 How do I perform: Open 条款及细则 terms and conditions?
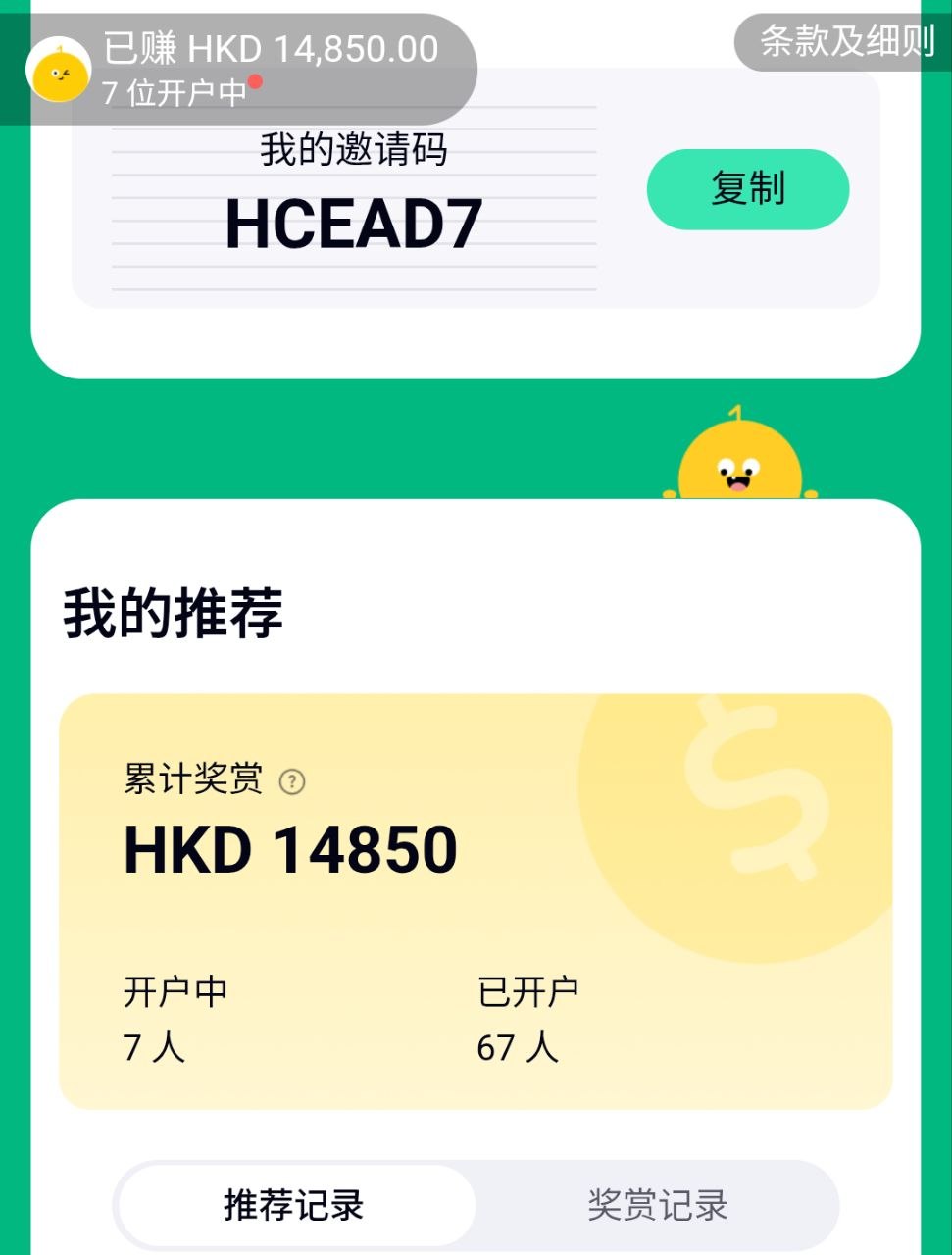point(845,42)
